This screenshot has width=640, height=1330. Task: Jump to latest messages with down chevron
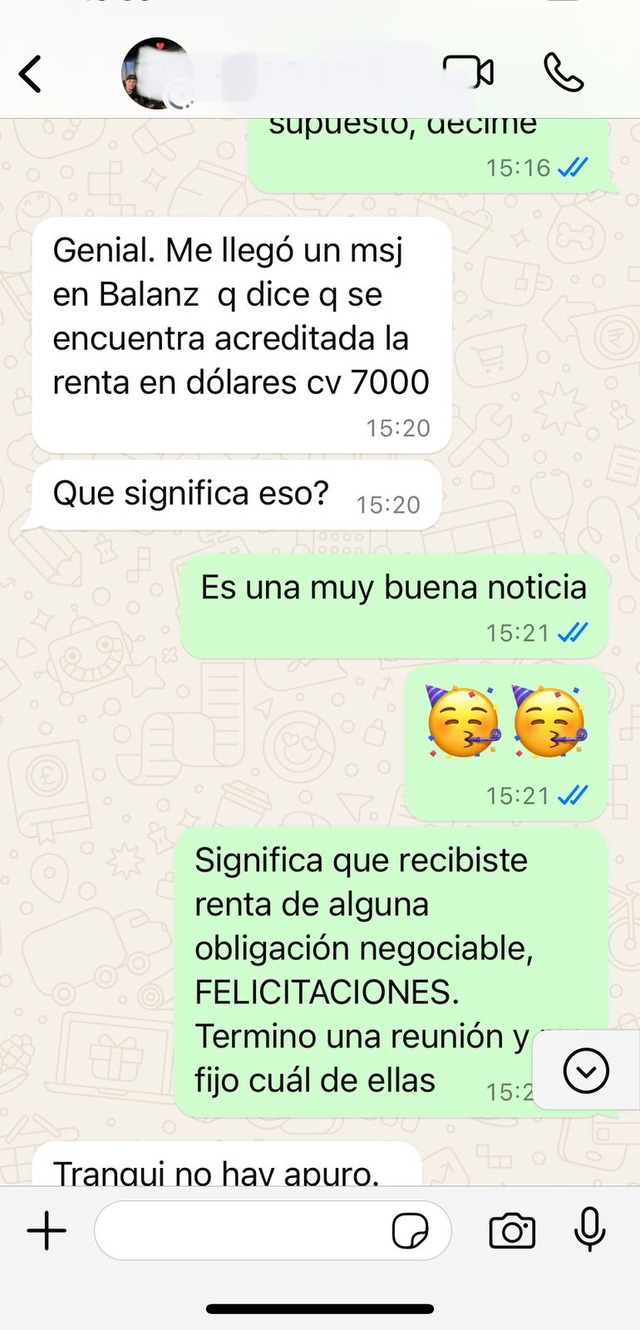click(586, 1072)
